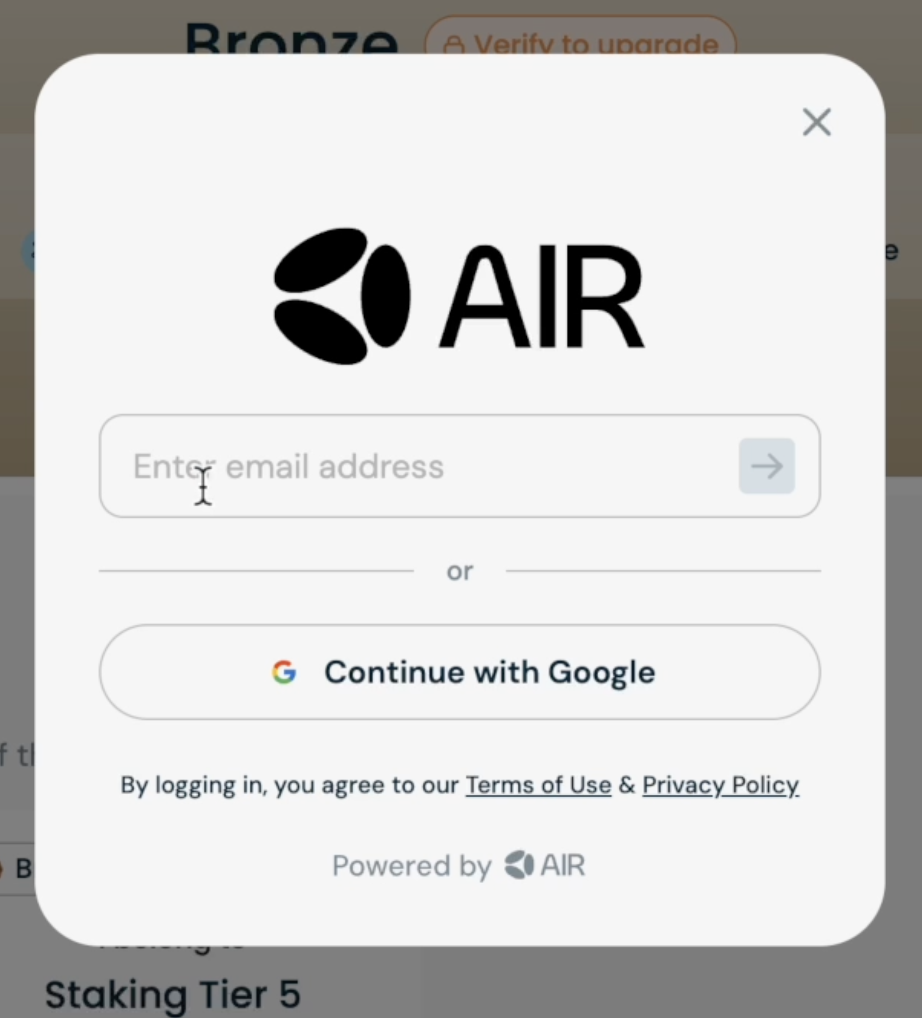Open the Terms of Use link
Viewport: 922px width, 1018px height.
538,785
